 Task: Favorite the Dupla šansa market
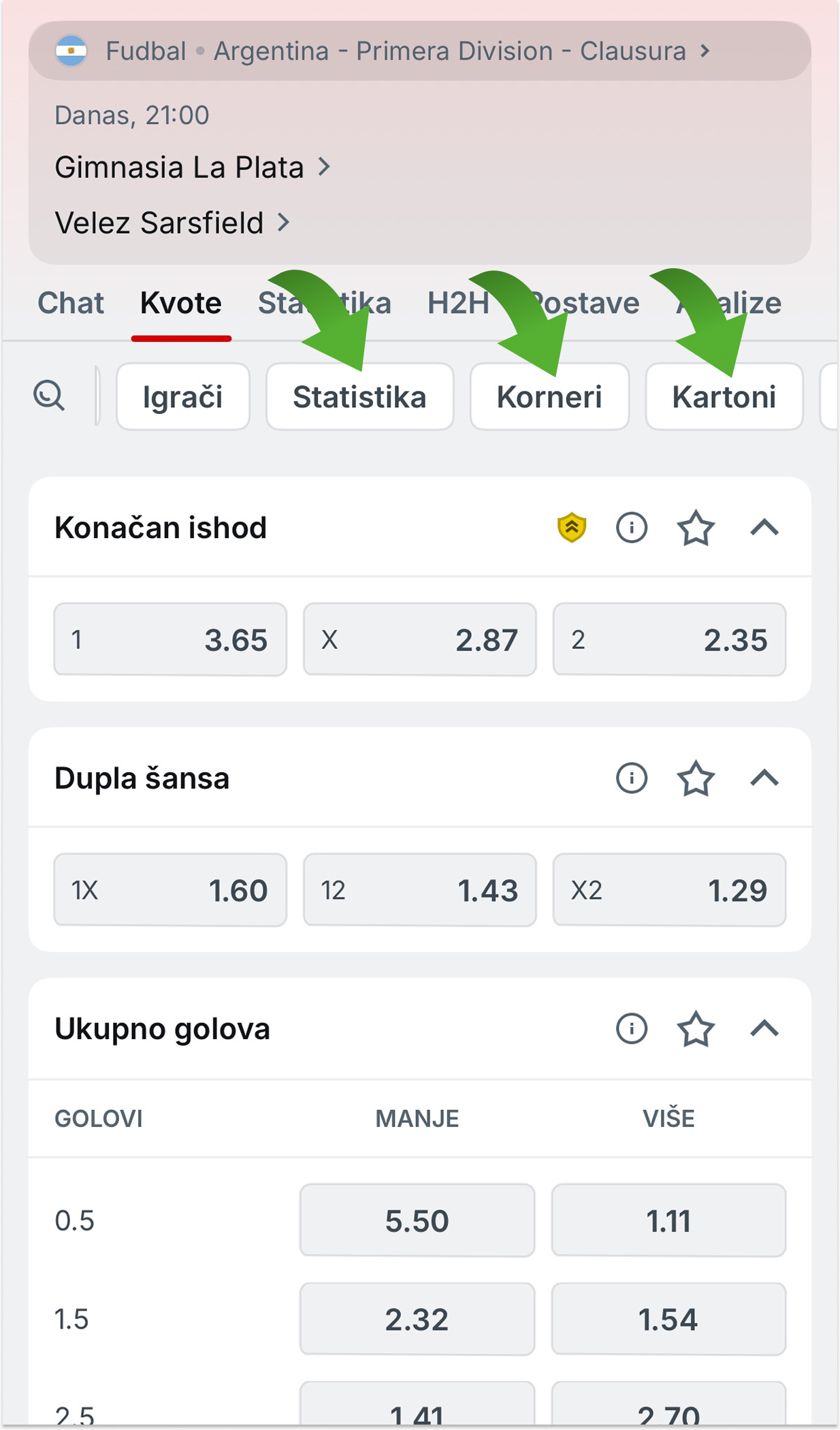(x=696, y=778)
